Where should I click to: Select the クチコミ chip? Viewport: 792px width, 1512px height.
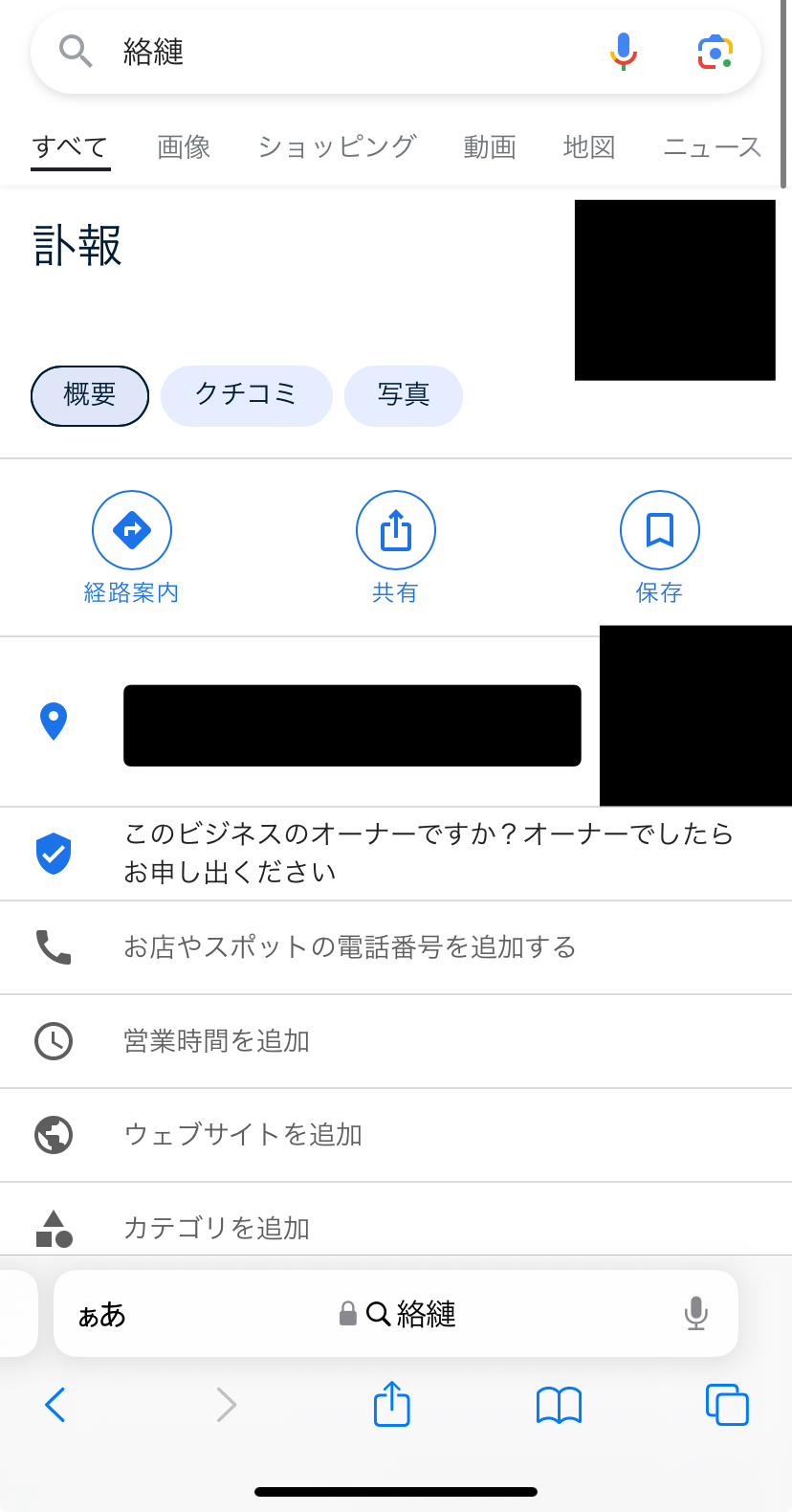click(246, 395)
